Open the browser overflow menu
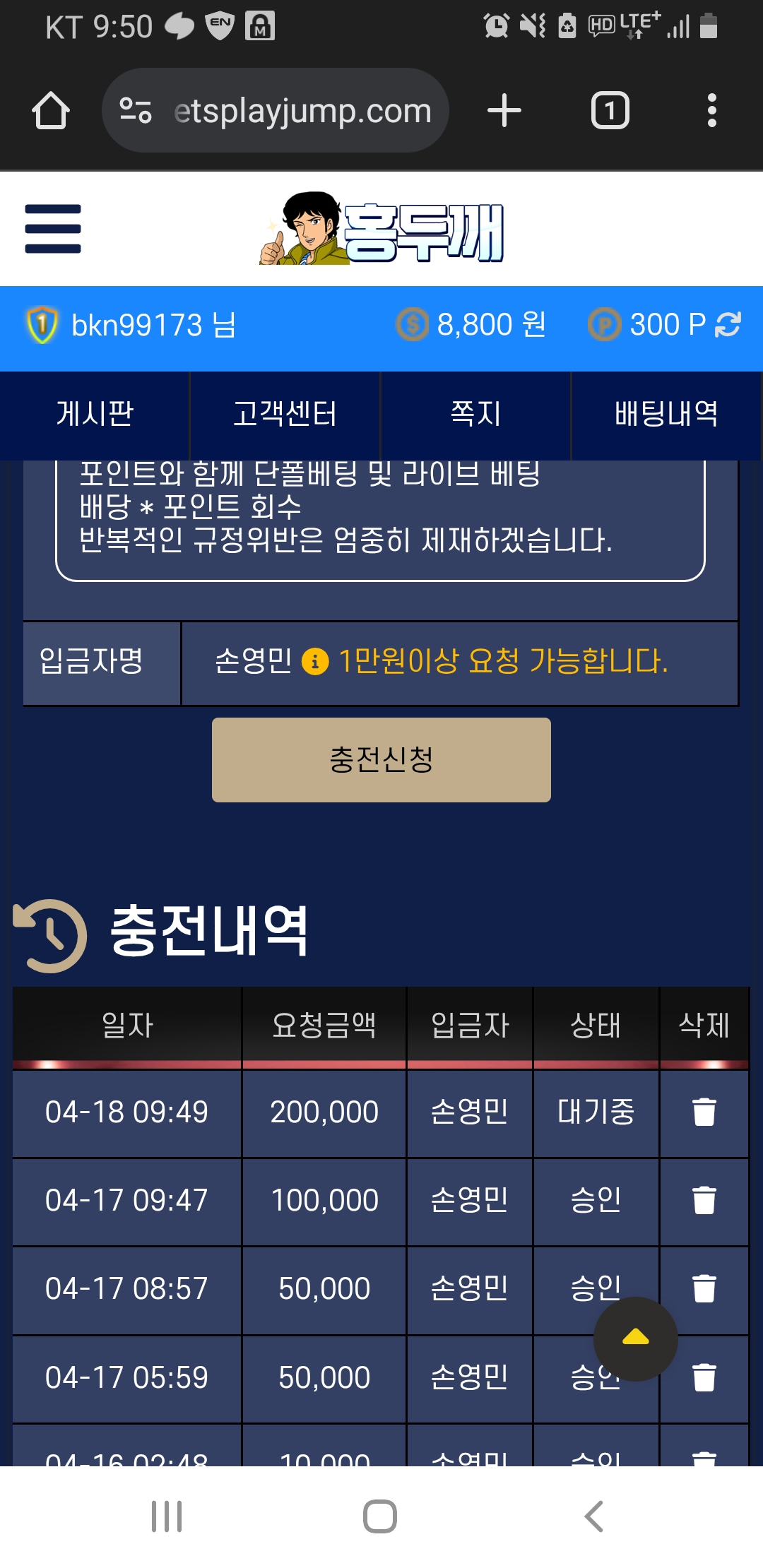This screenshot has width=763, height=1568. [x=711, y=111]
